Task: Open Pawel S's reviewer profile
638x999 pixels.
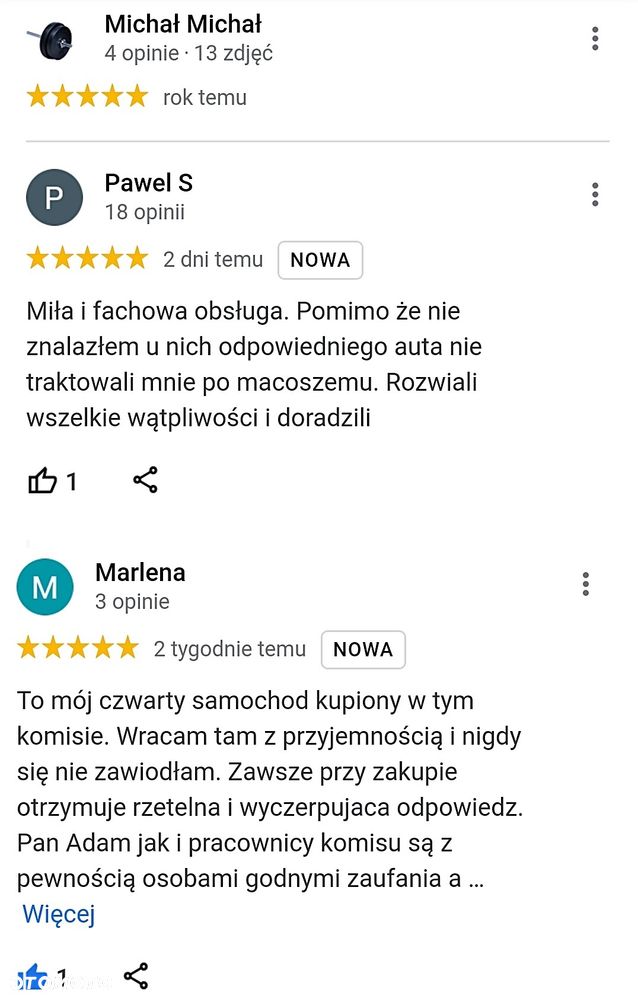Action: click(x=148, y=184)
